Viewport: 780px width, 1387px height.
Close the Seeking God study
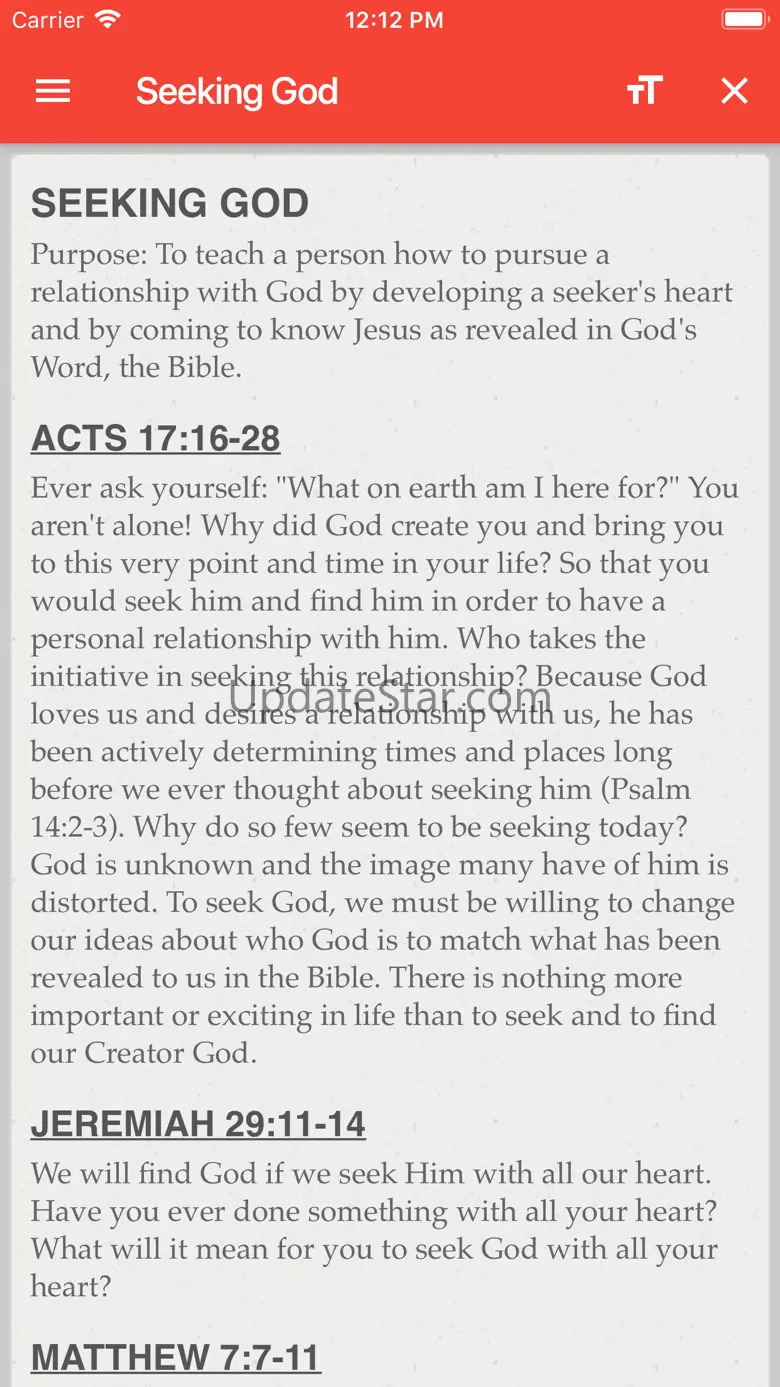(734, 92)
